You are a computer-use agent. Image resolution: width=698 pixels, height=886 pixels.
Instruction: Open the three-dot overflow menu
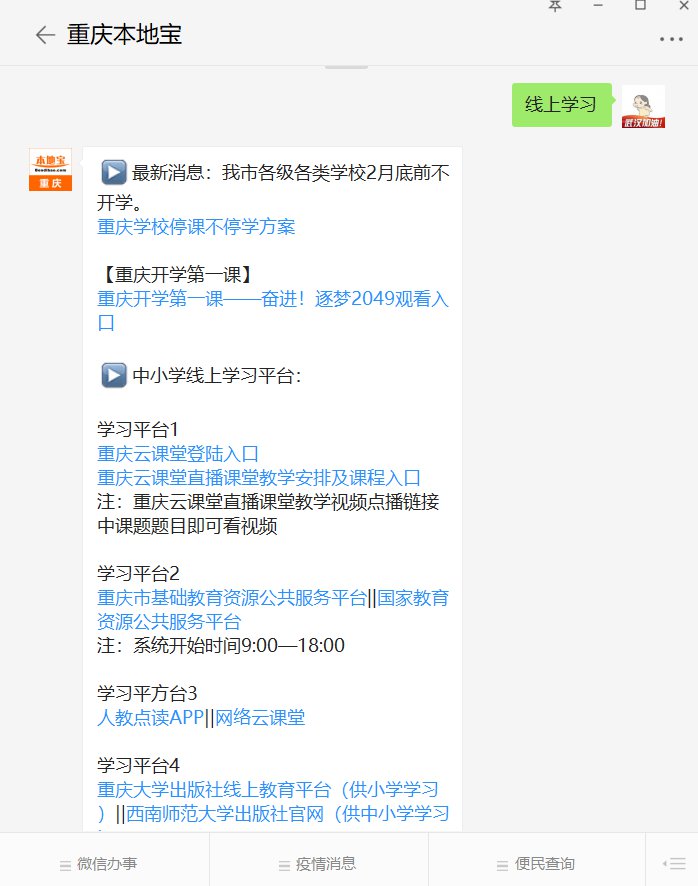click(x=670, y=39)
